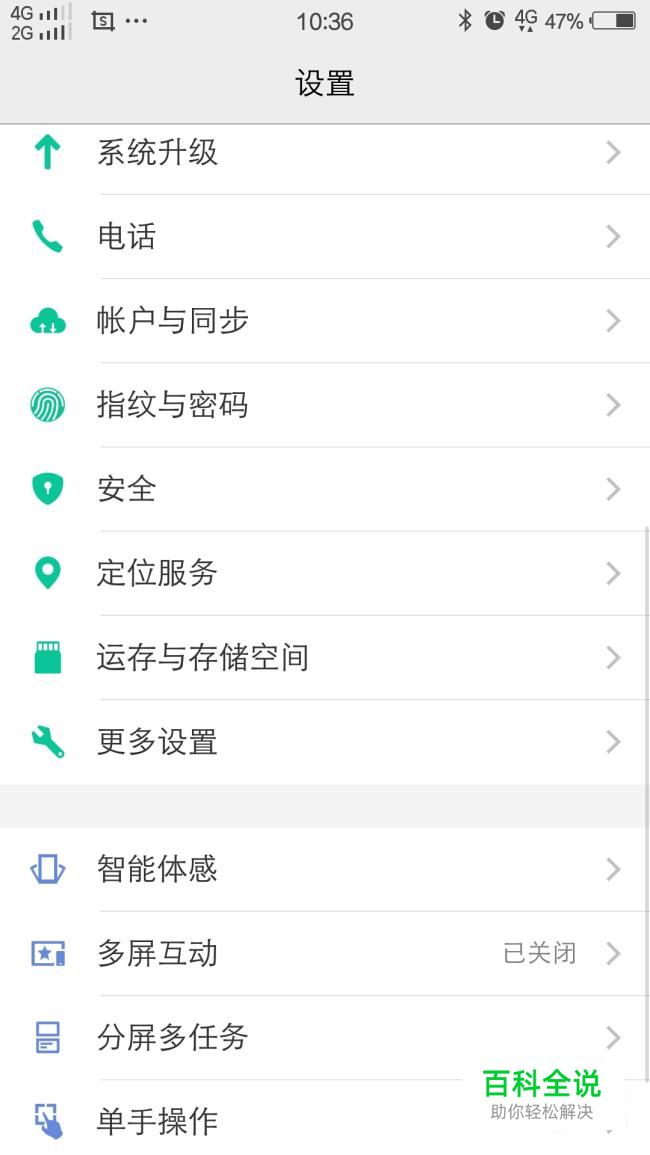Open 定位服务 location services
This screenshot has height=1155, width=650.
click(x=325, y=573)
